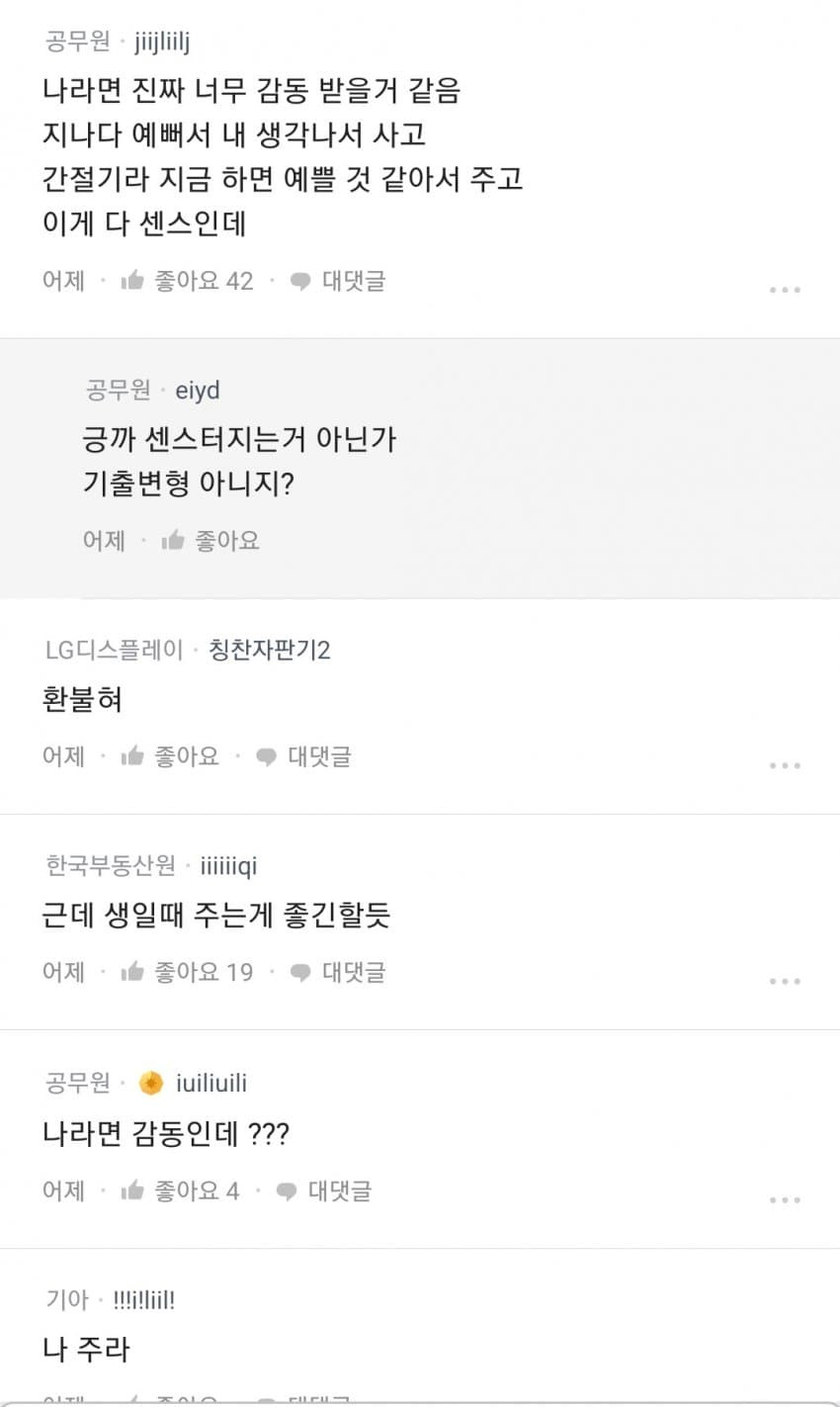Image resolution: width=840 pixels, height=1407 pixels.
Task: Open overflow menu on iiiiiiqi's comment
Action: click(x=784, y=981)
